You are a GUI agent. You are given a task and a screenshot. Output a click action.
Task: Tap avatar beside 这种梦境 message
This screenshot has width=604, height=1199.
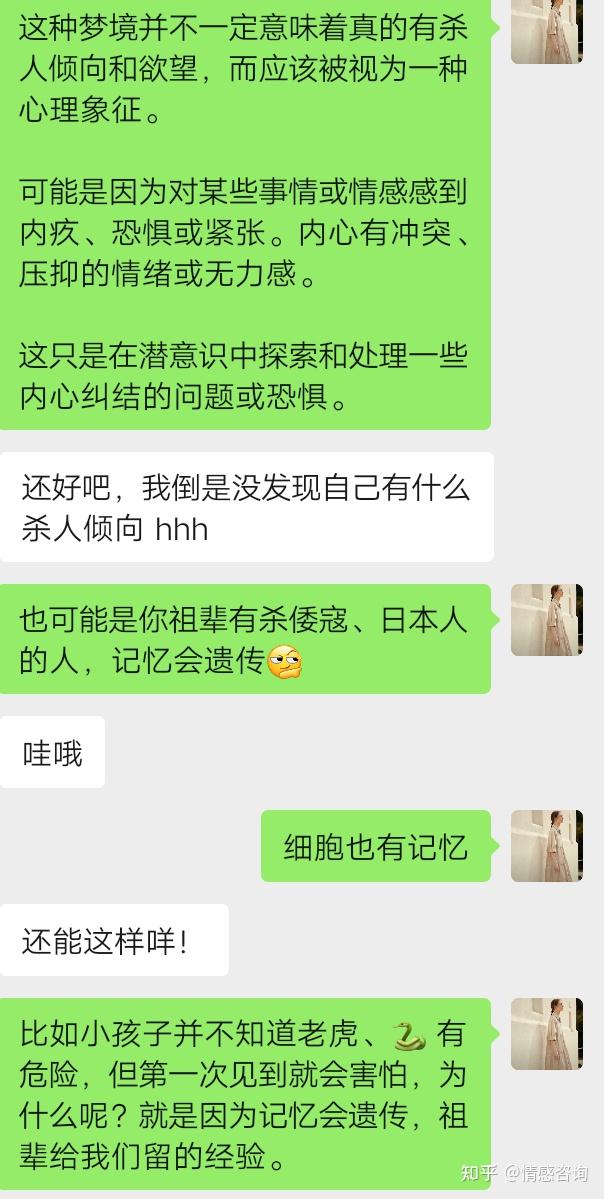pyautogui.click(x=547, y=31)
